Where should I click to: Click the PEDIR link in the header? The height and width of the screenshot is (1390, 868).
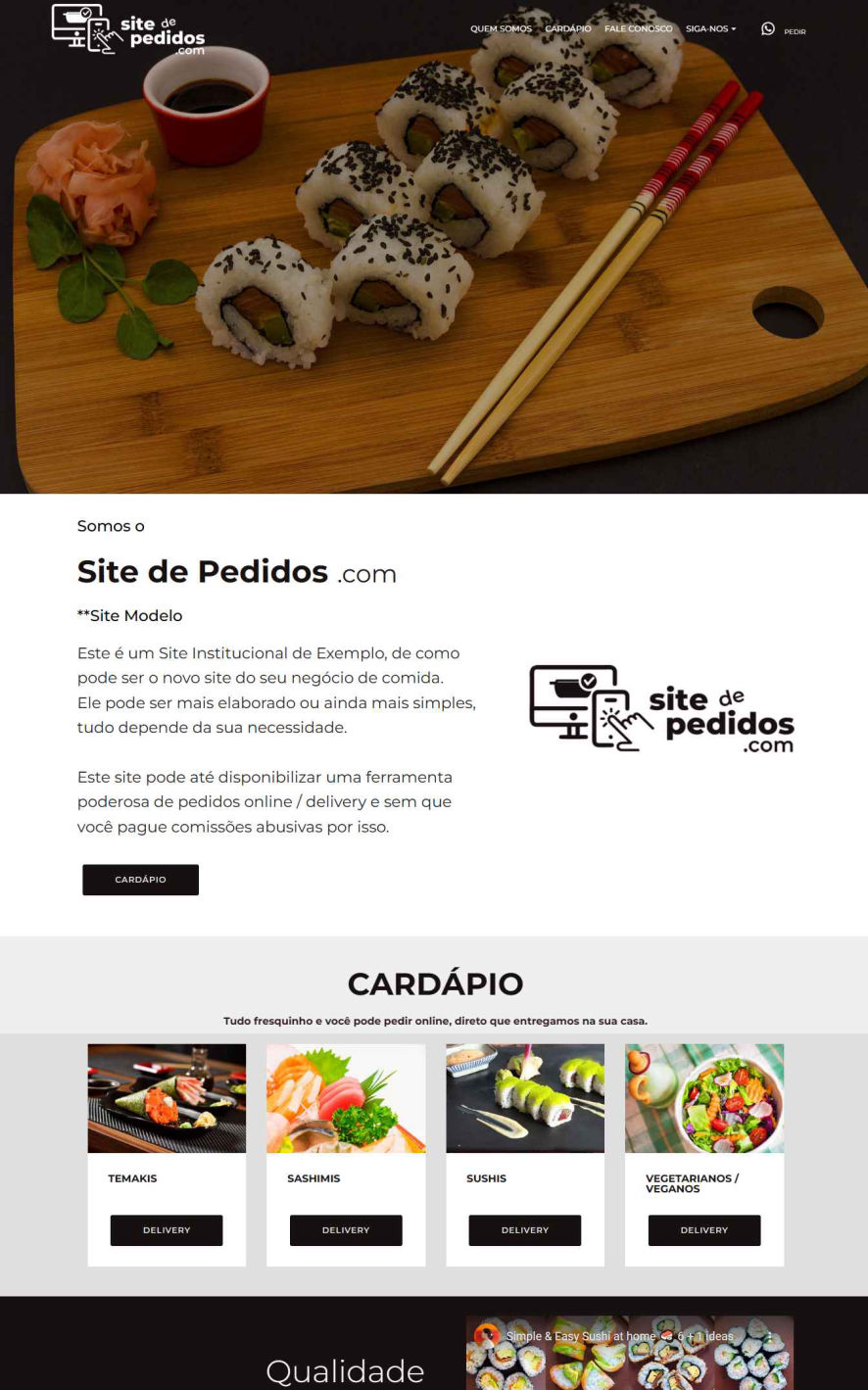coord(794,31)
